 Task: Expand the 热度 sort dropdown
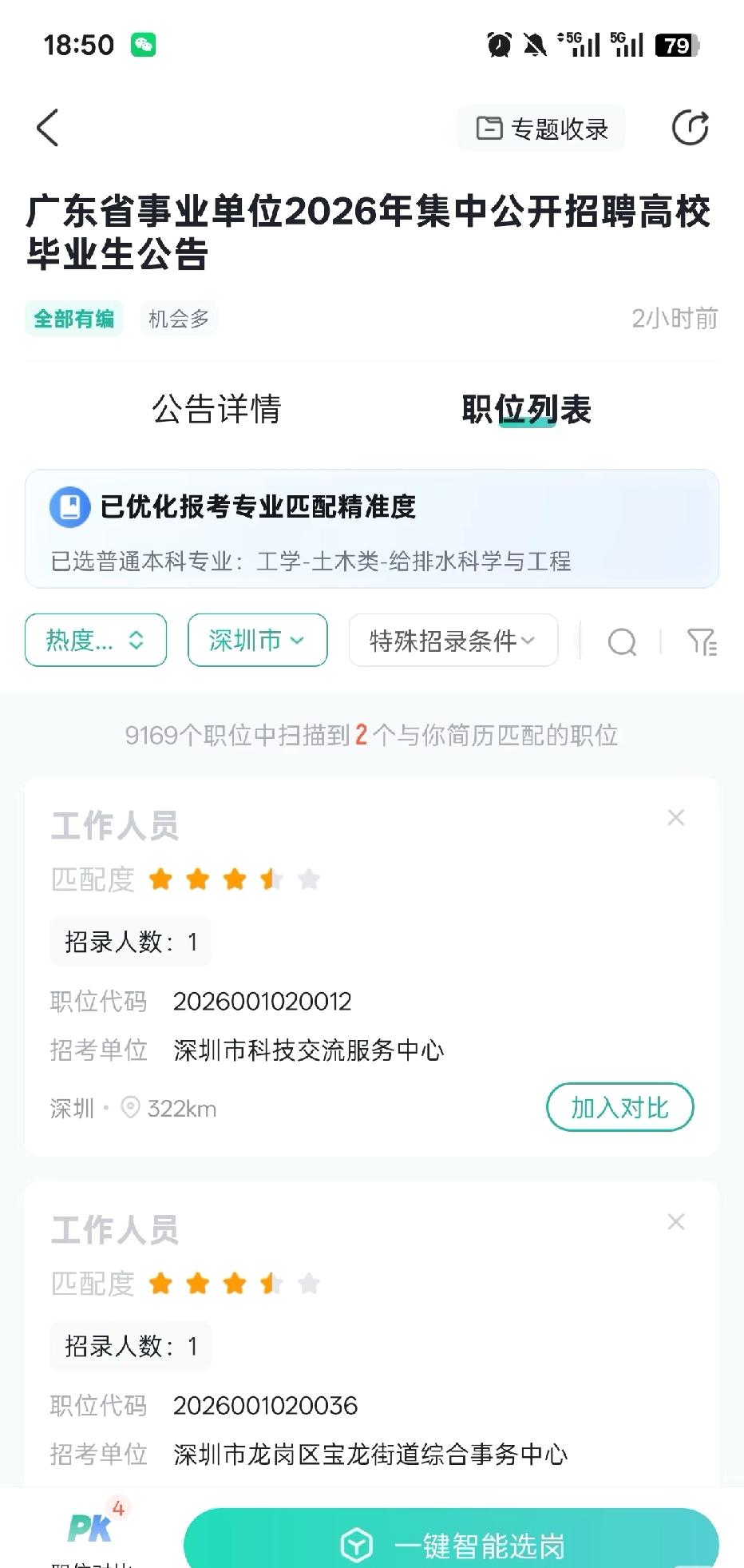[94, 640]
